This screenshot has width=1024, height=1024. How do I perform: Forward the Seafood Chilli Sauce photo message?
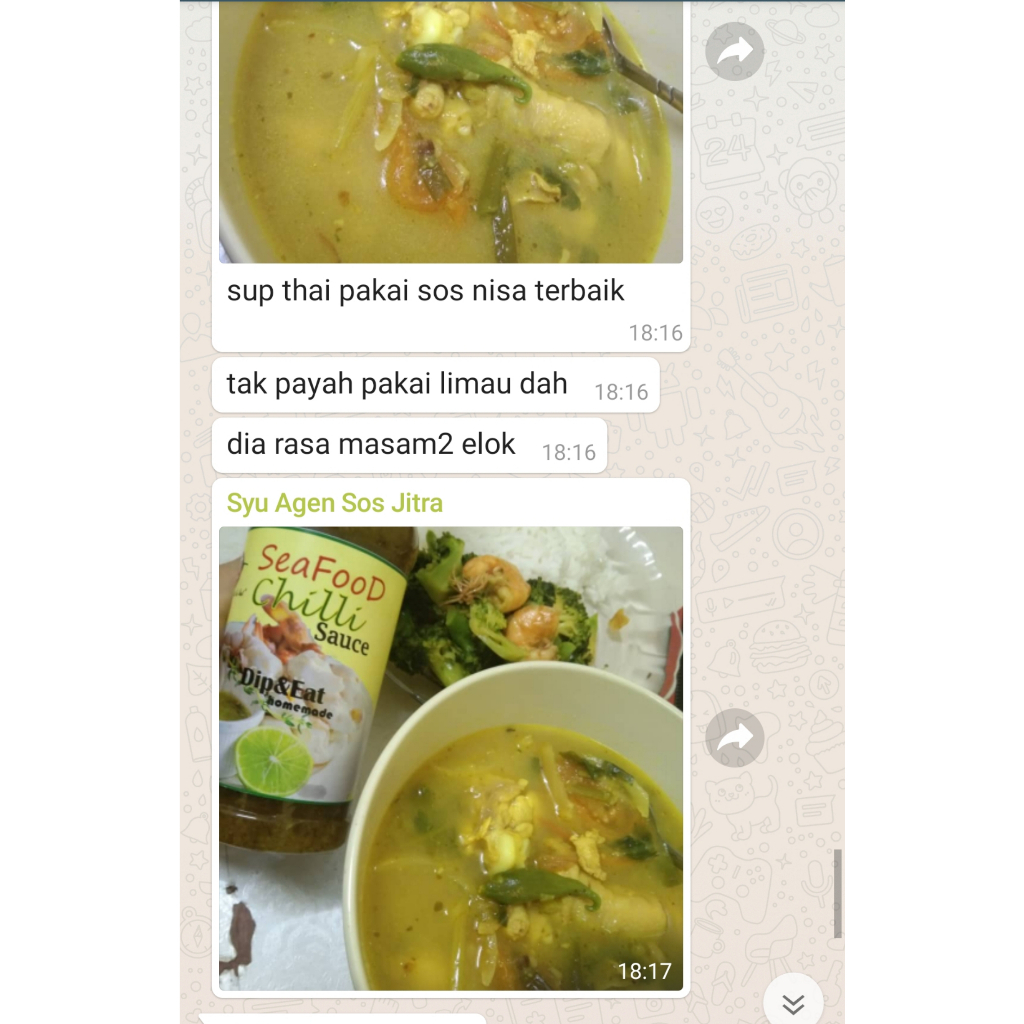coord(735,737)
